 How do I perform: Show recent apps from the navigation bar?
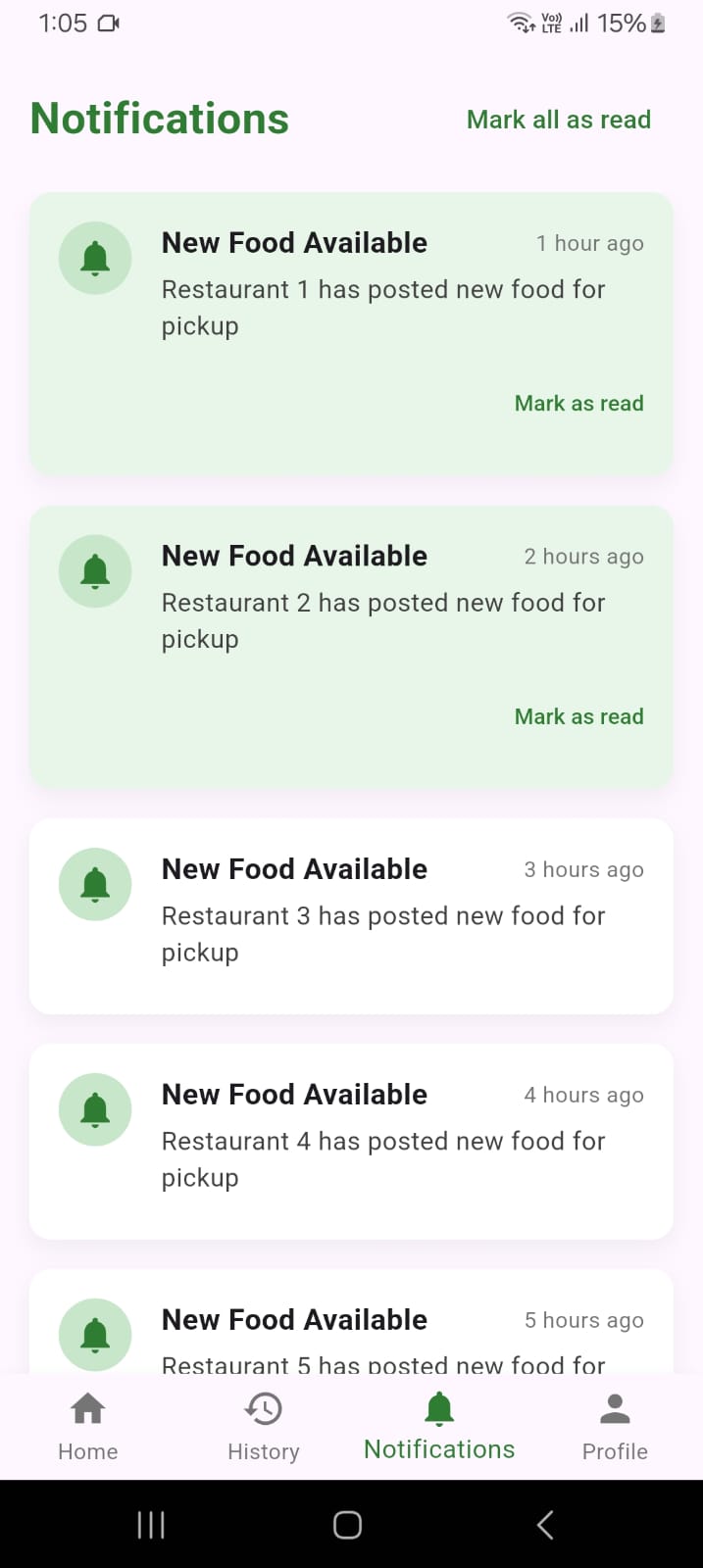coord(151,1525)
